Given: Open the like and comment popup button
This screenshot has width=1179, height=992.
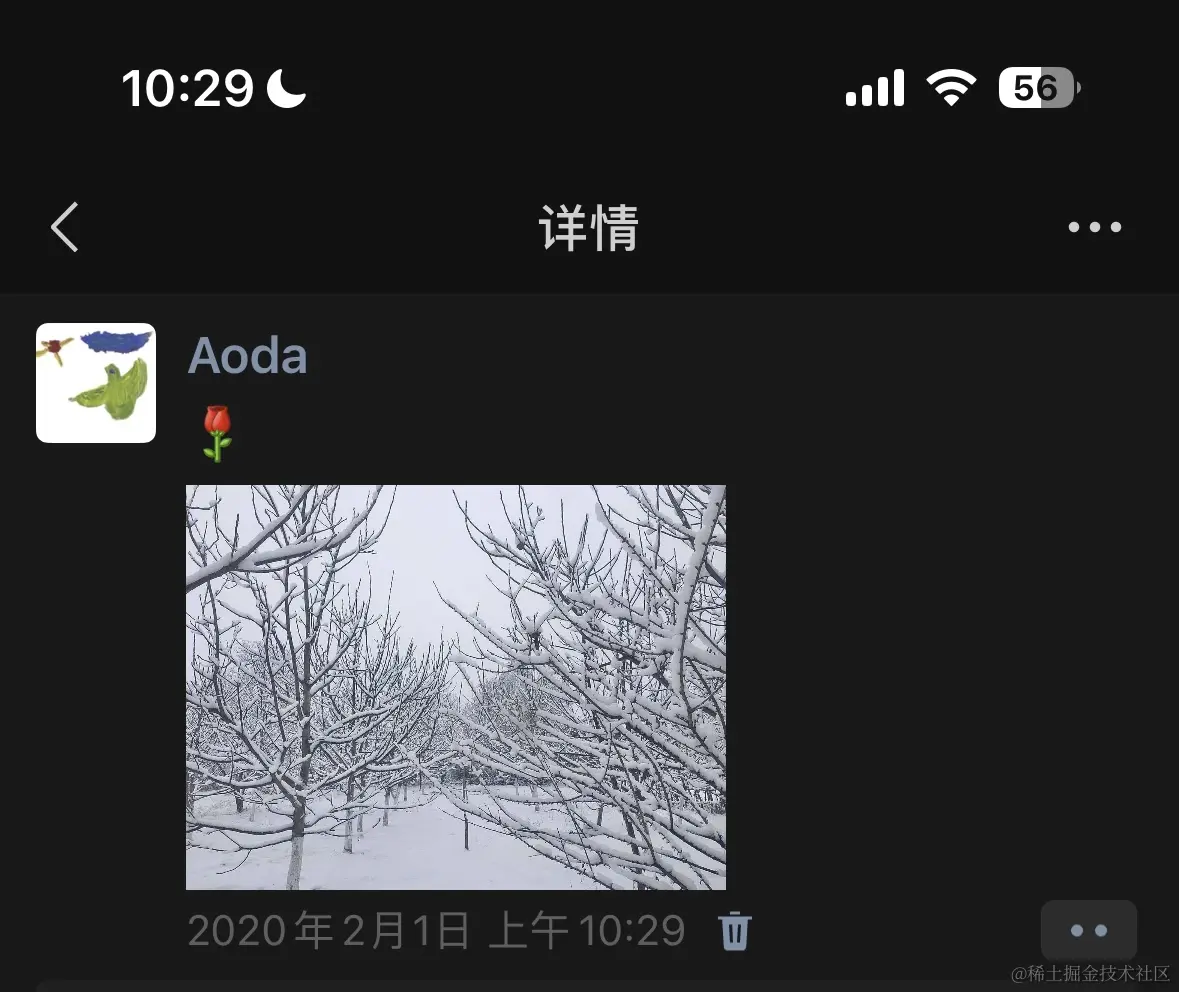Looking at the screenshot, I should point(1088,931).
